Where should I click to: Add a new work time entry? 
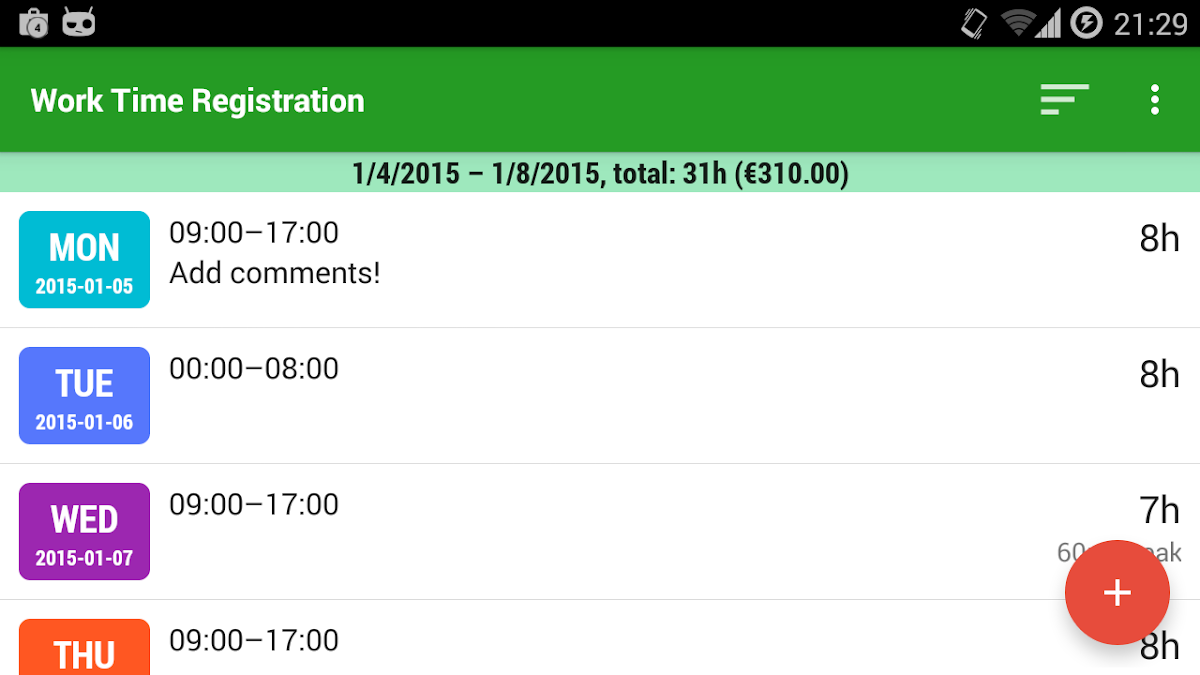click(x=1116, y=593)
